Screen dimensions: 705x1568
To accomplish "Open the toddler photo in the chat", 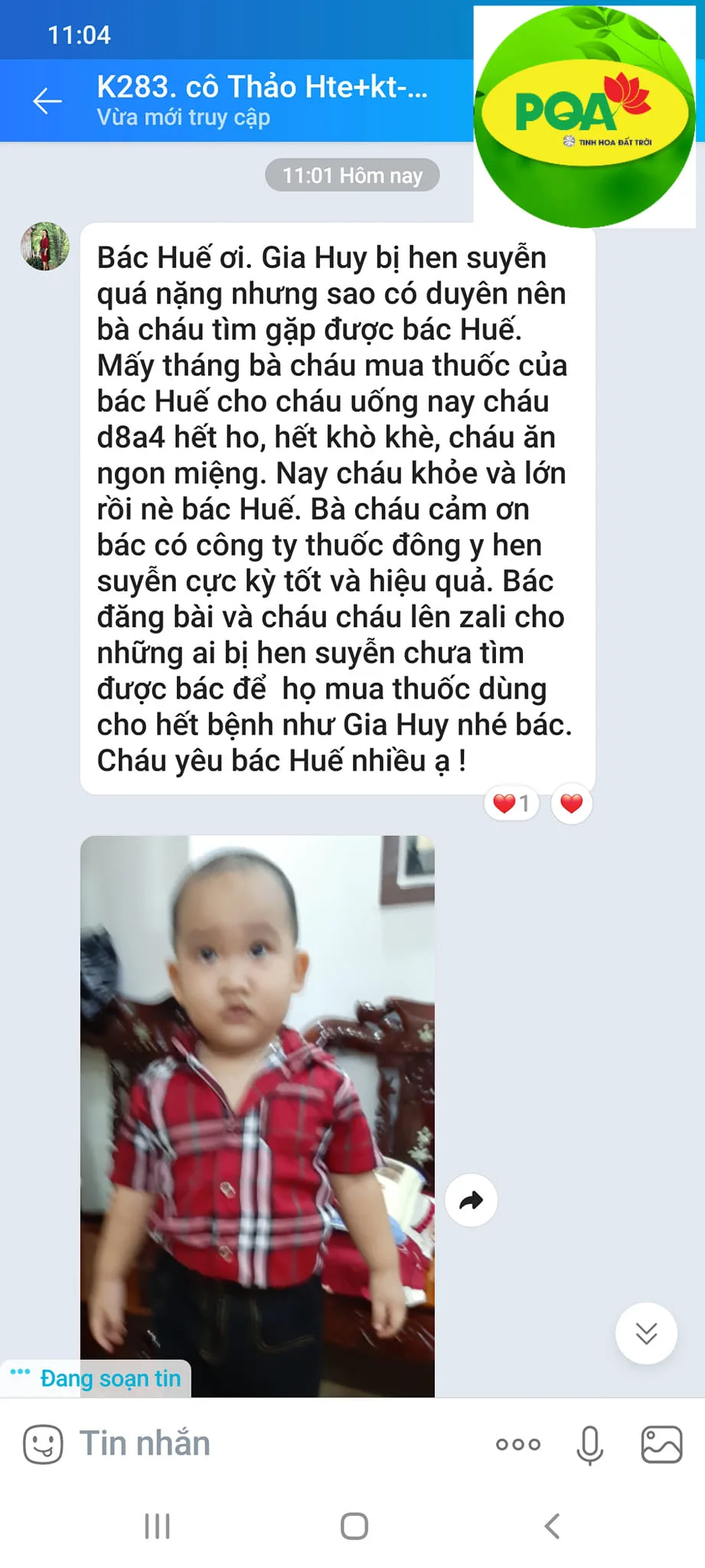I will (257, 1111).
